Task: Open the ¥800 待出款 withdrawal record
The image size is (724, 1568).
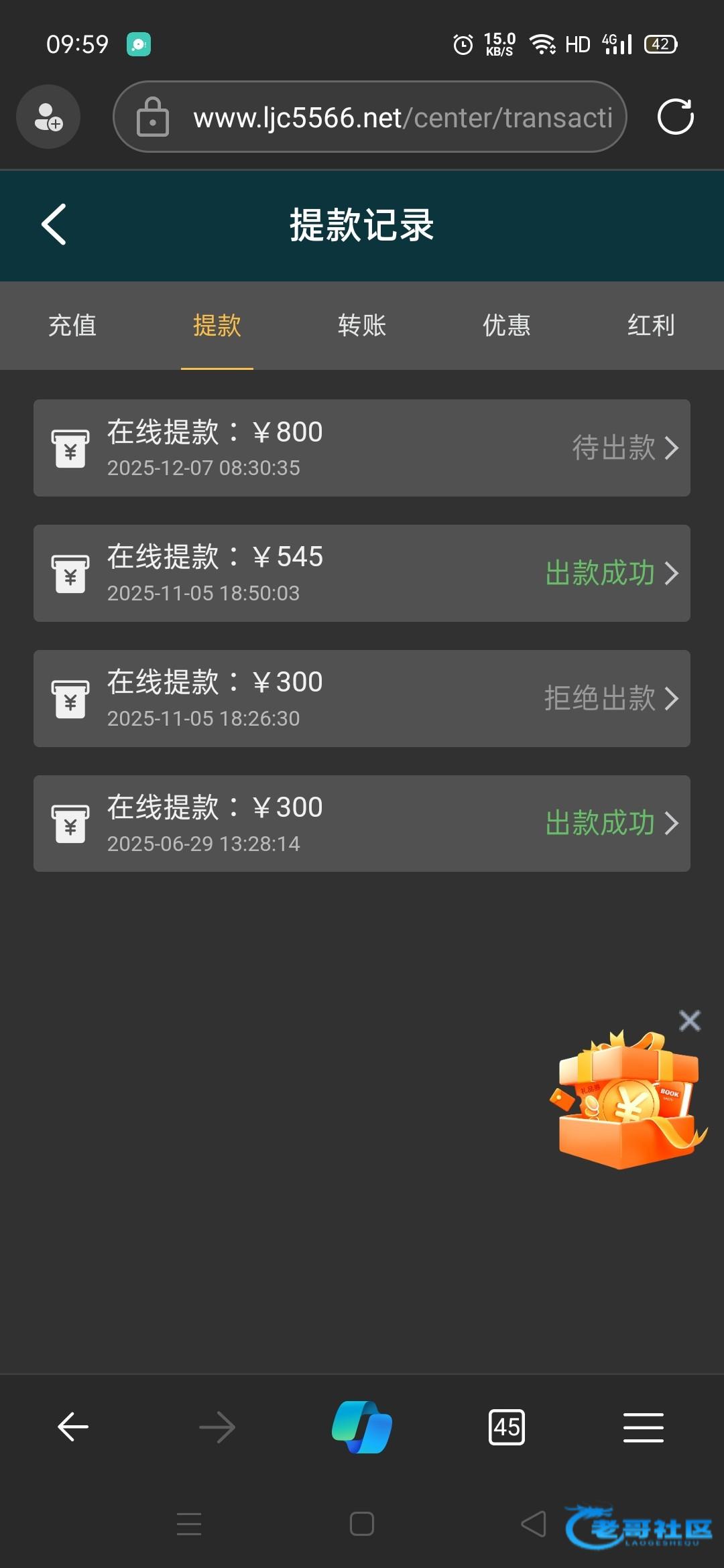Action: [362, 448]
